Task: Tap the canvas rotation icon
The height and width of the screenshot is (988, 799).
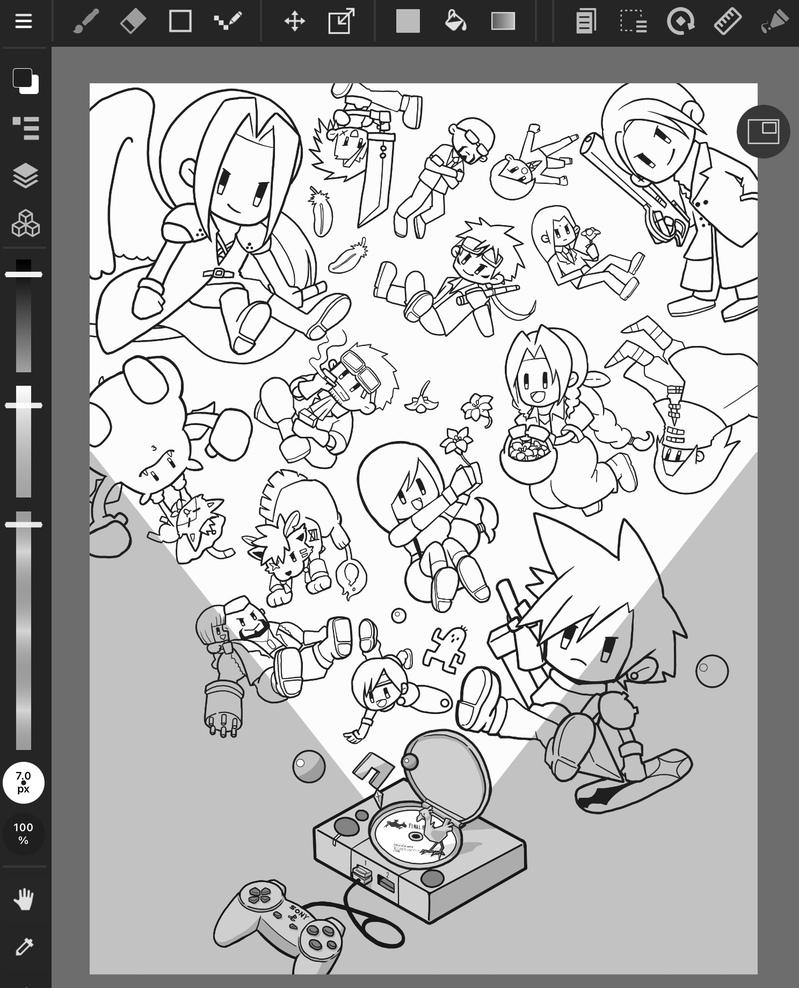Action: (x=681, y=21)
